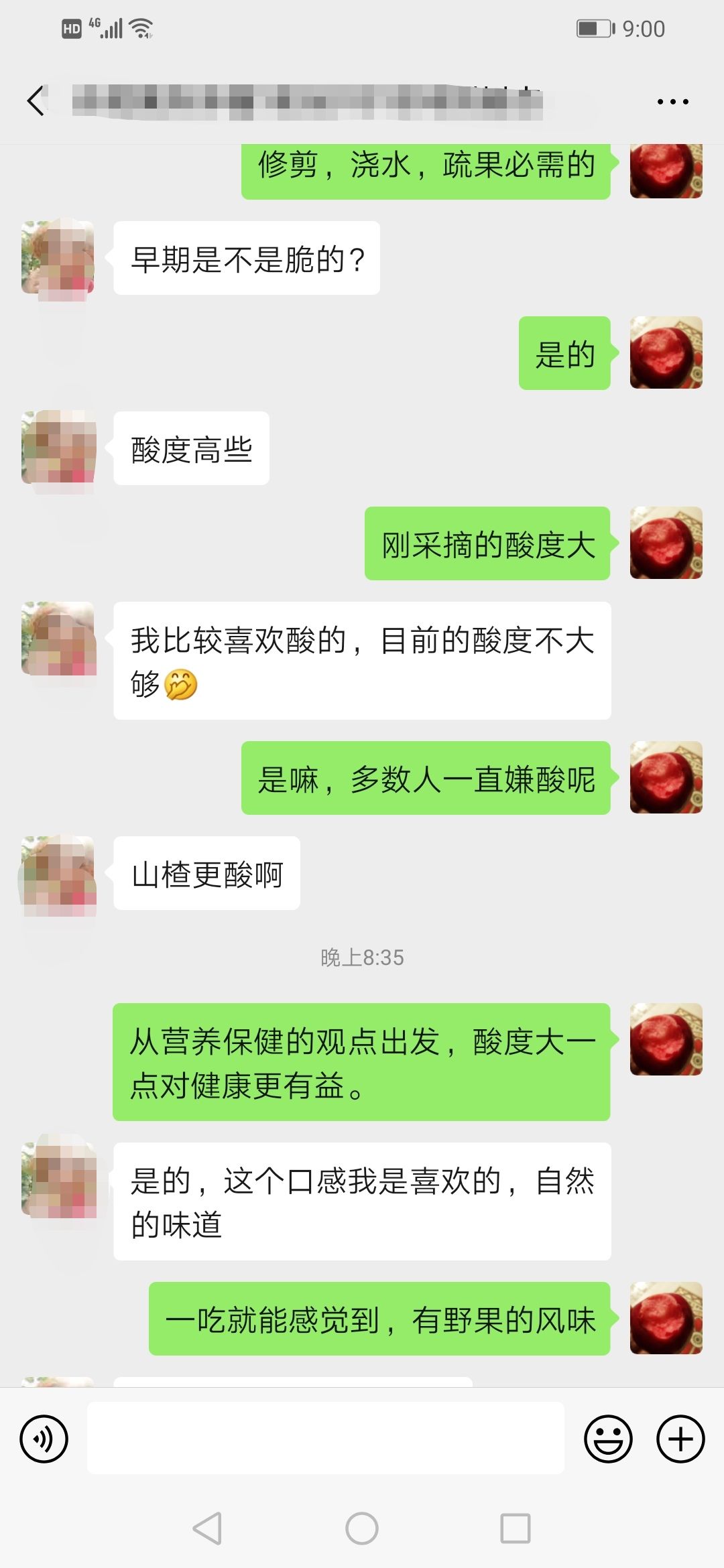The width and height of the screenshot is (724, 1568).
Task: Focus the message text field
Action: [x=325, y=1438]
